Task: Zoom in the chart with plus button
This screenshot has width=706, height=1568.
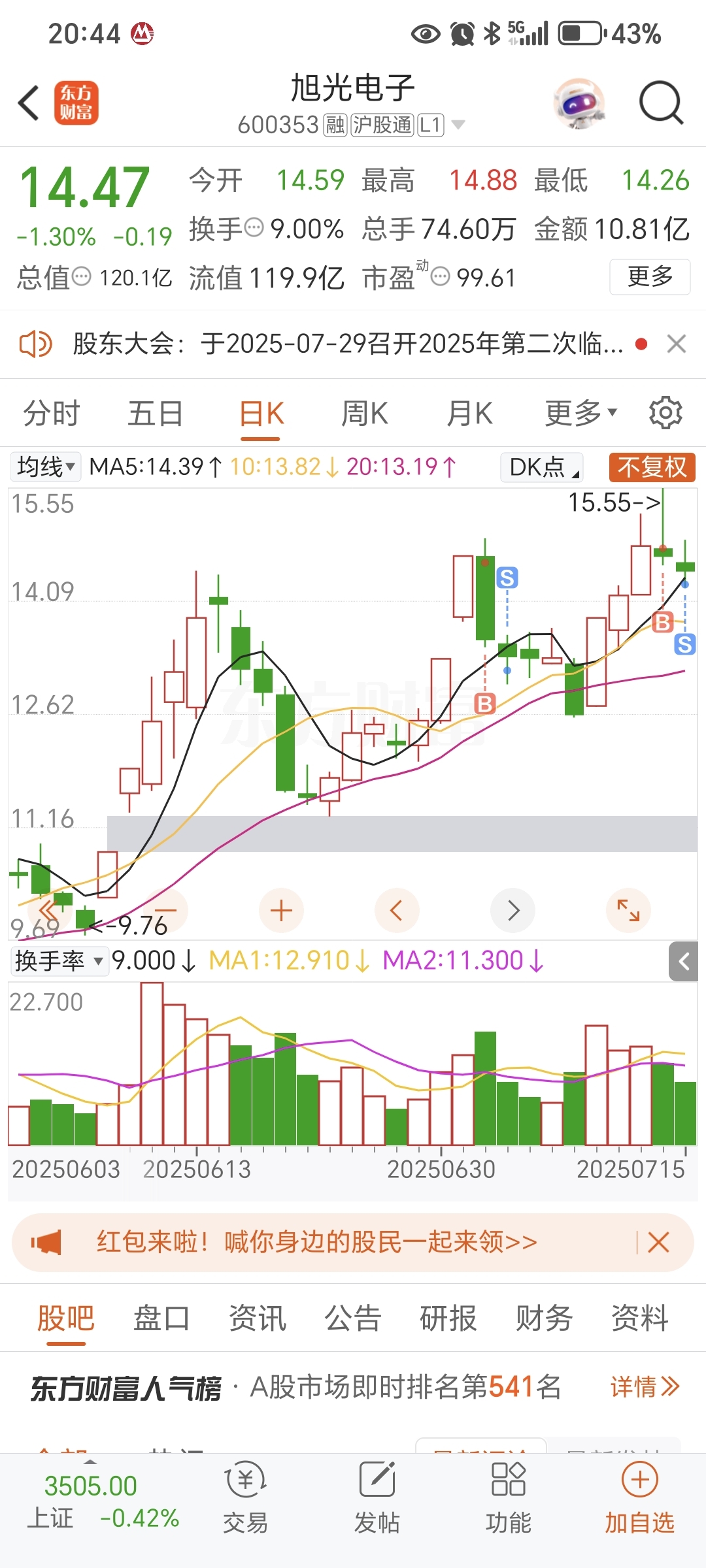Action: tap(281, 911)
